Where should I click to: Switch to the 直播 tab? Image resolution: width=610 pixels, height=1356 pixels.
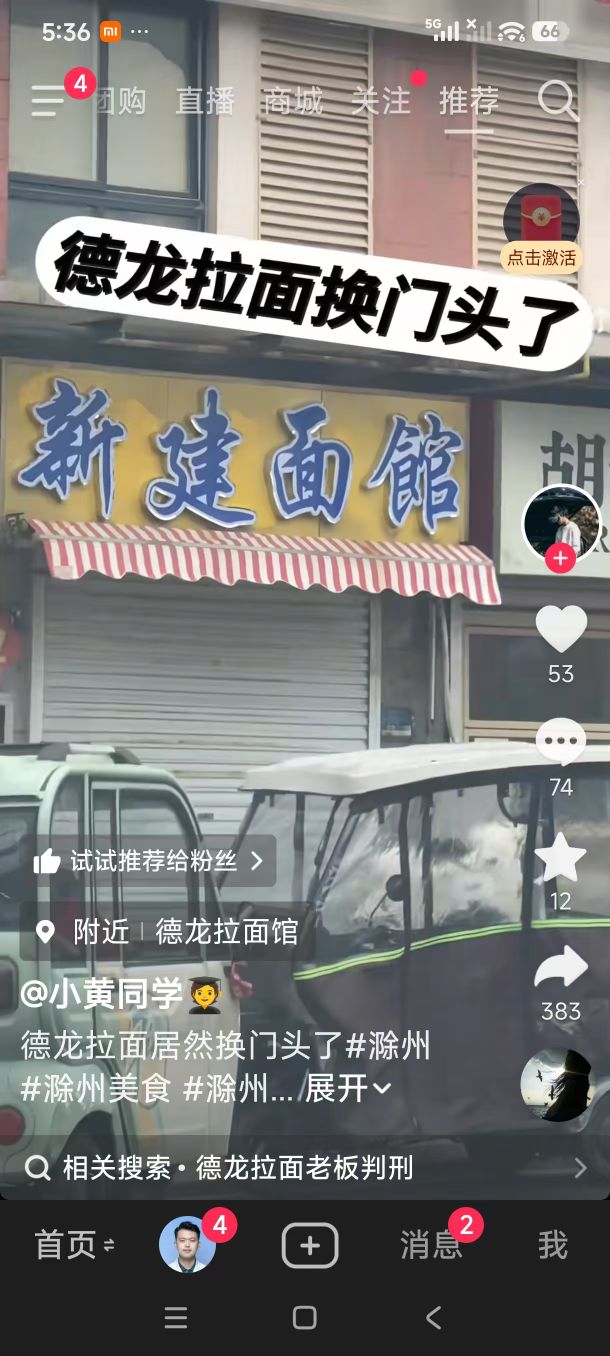[205, 101]
